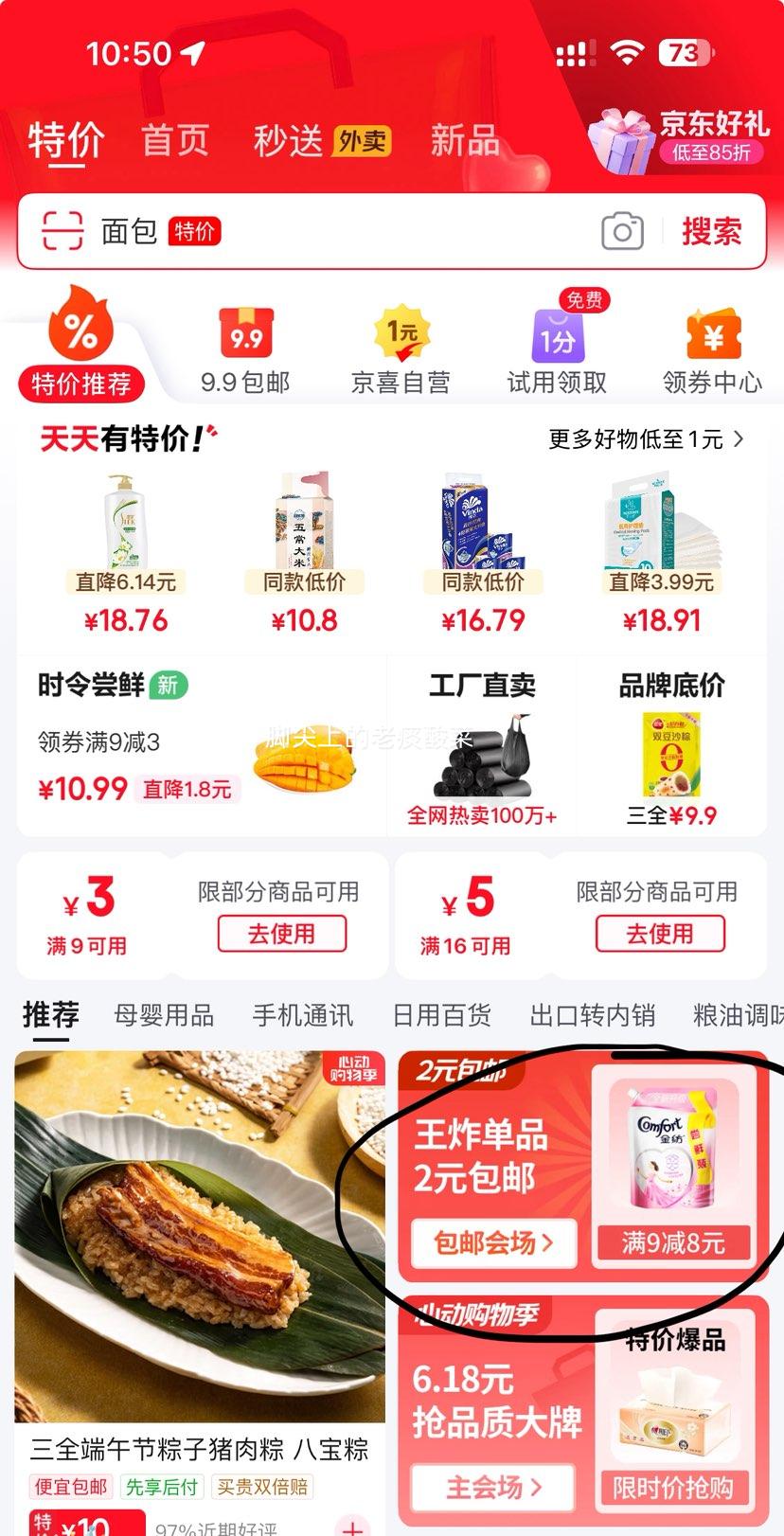Screen dimensions: 784x1536
Task: Tap the red 搜索 button
Action: (x=711, y=231)
